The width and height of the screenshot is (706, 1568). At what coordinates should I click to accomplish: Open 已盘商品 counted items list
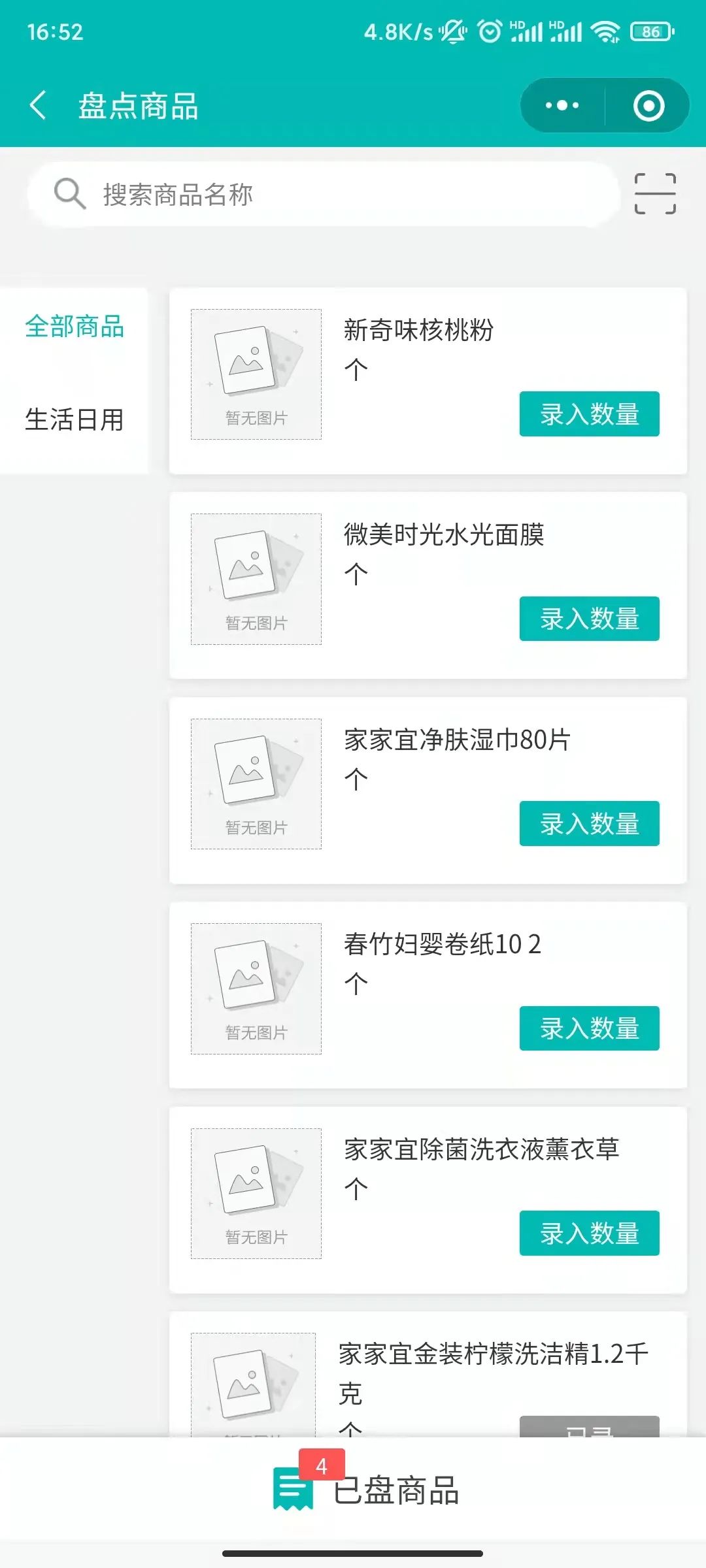[x=366, y=1490]
